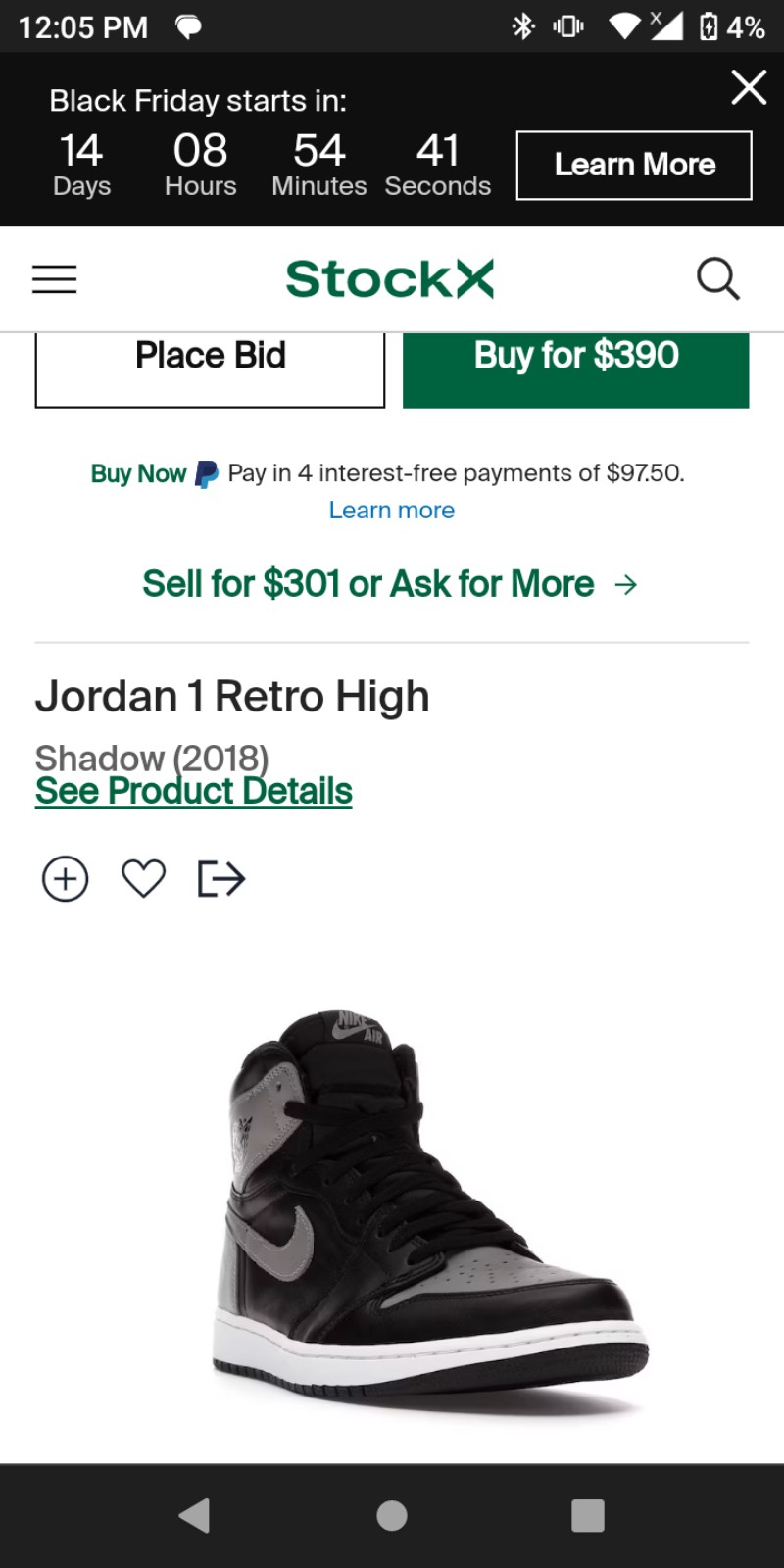The image size is (784, 1568).
Task: Buy the sneaker for $390
Action: [576, 369]
